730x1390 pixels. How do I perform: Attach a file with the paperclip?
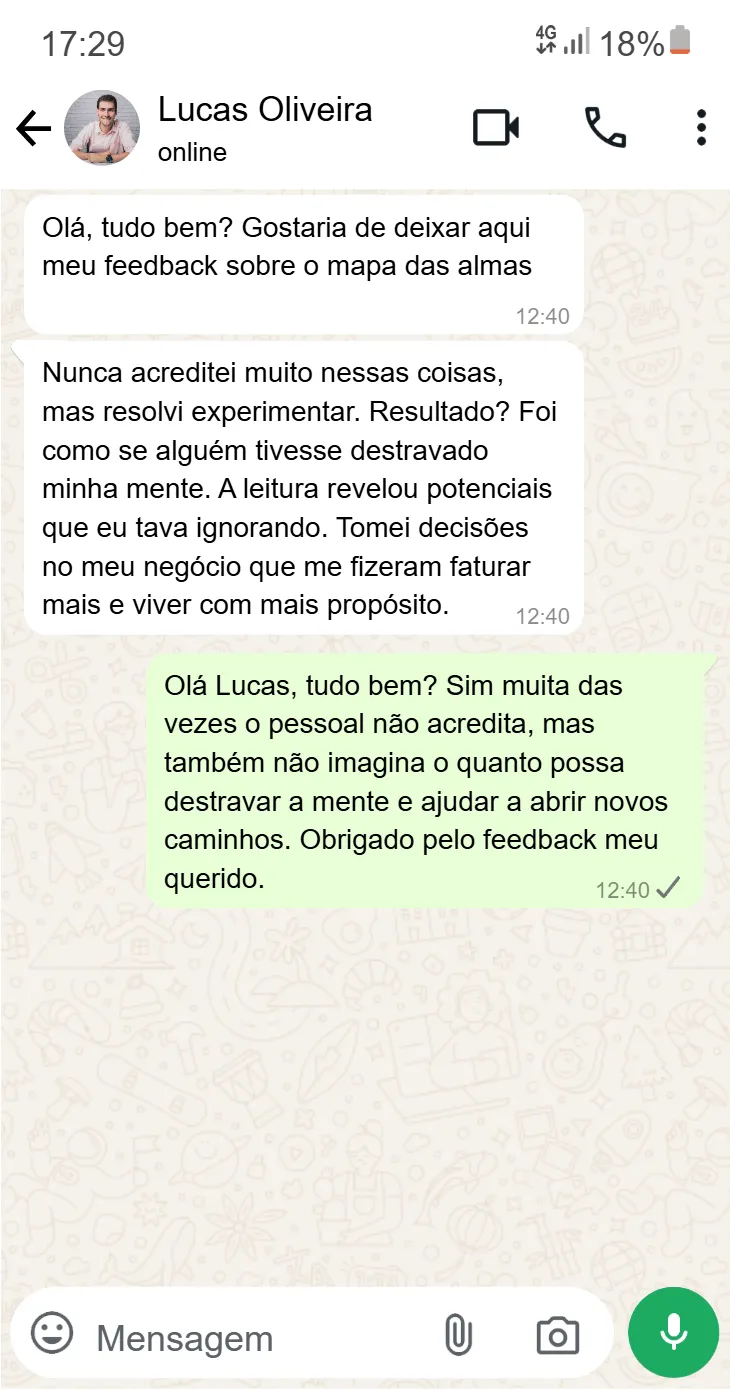click(458, 1335)
